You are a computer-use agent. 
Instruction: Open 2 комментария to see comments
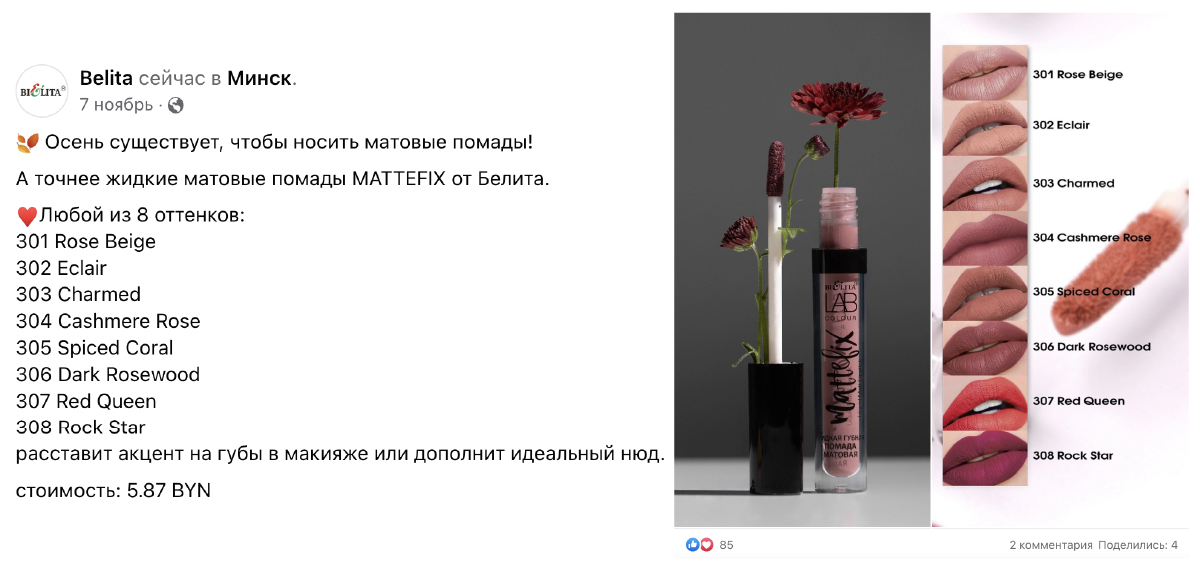1050,545
